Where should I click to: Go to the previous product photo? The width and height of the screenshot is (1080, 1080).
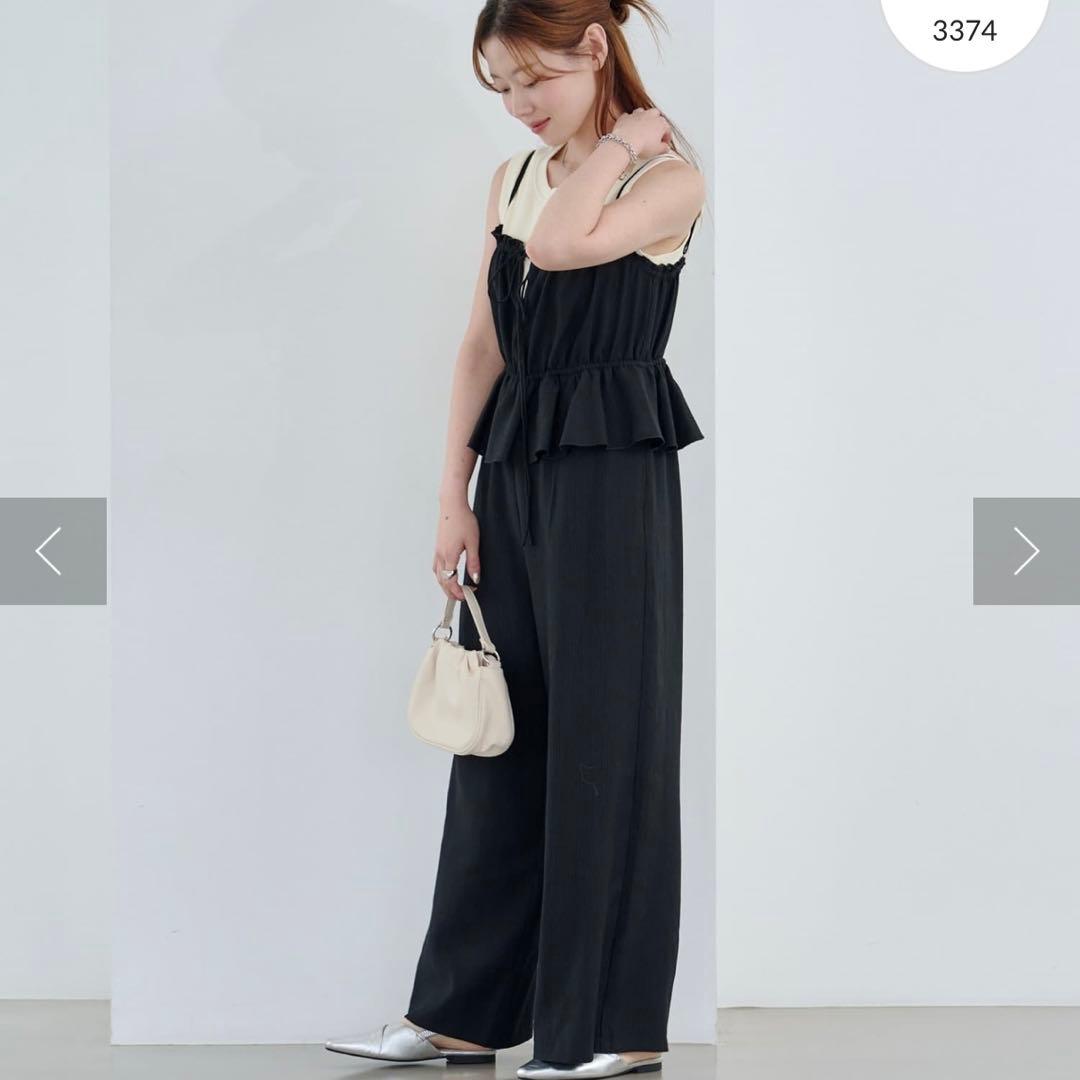(x=52, y=551)
